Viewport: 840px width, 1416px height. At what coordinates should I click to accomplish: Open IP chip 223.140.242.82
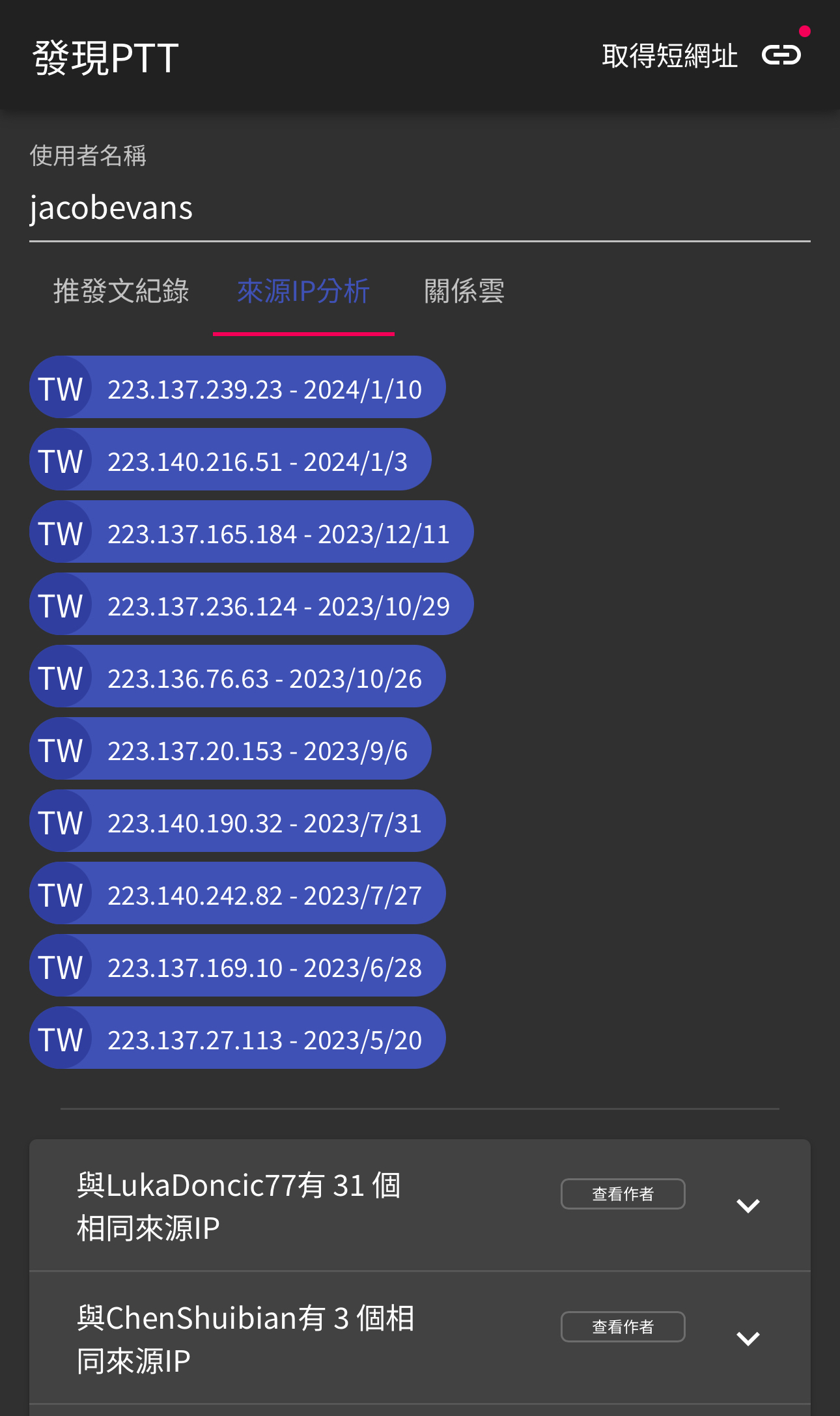coord(238,894)
